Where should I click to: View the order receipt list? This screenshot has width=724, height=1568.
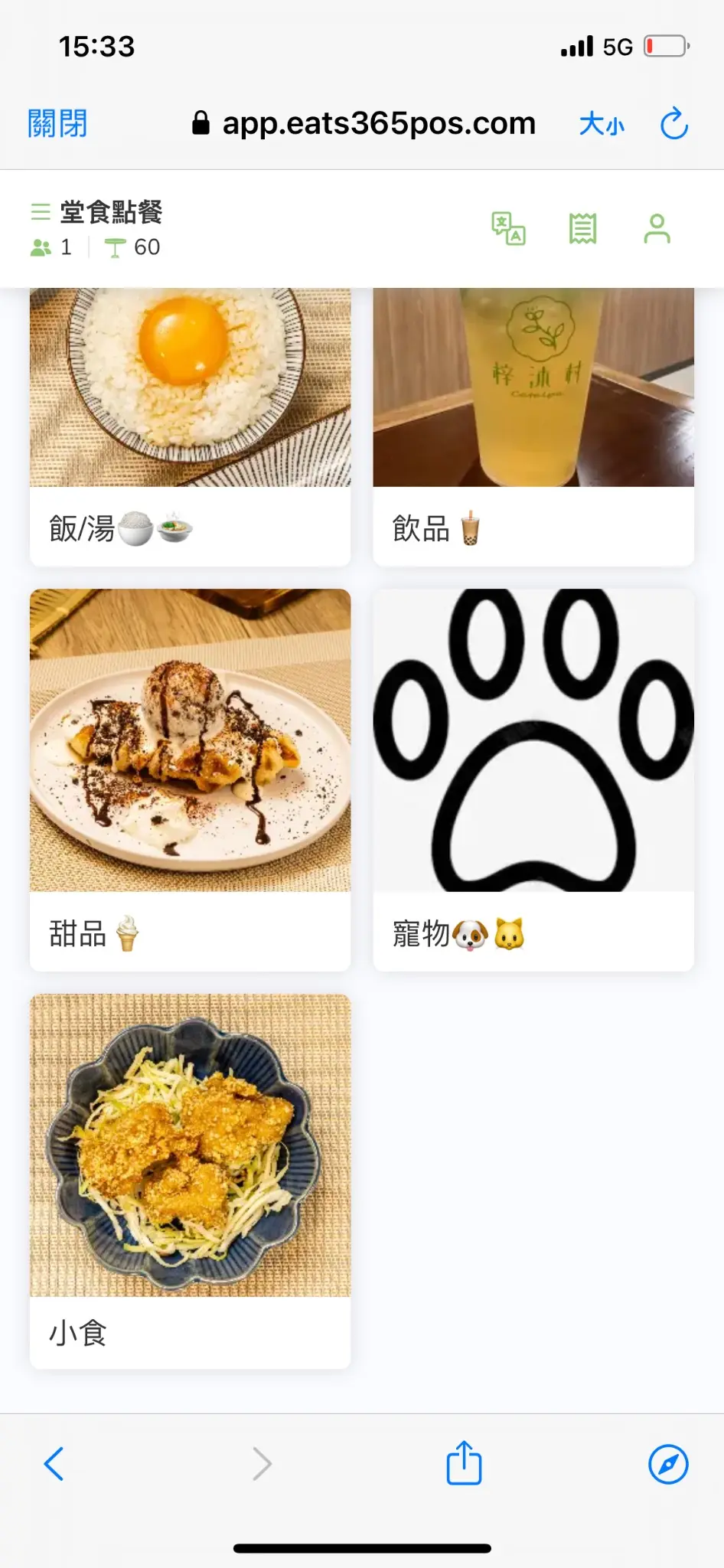(x=582, y=228)
